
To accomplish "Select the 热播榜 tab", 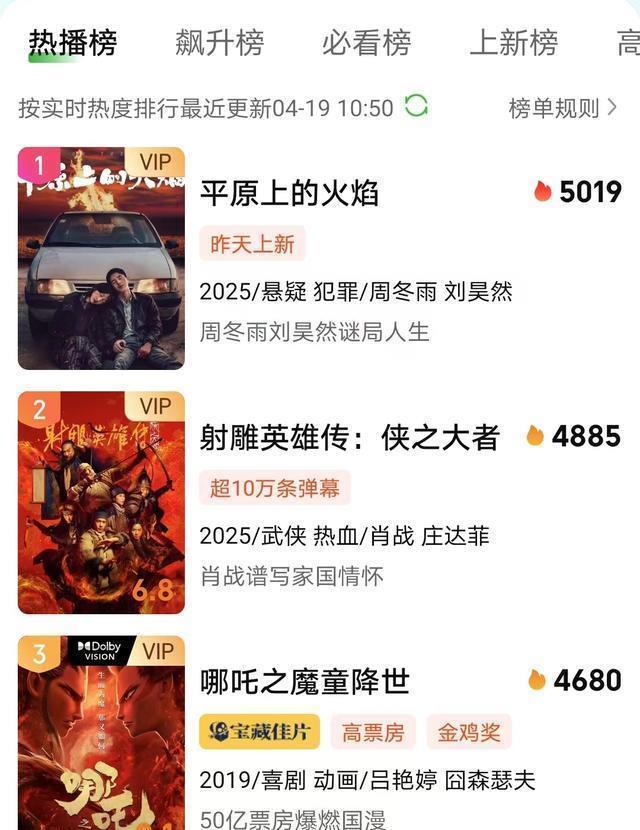I will (x=72, y=43).
